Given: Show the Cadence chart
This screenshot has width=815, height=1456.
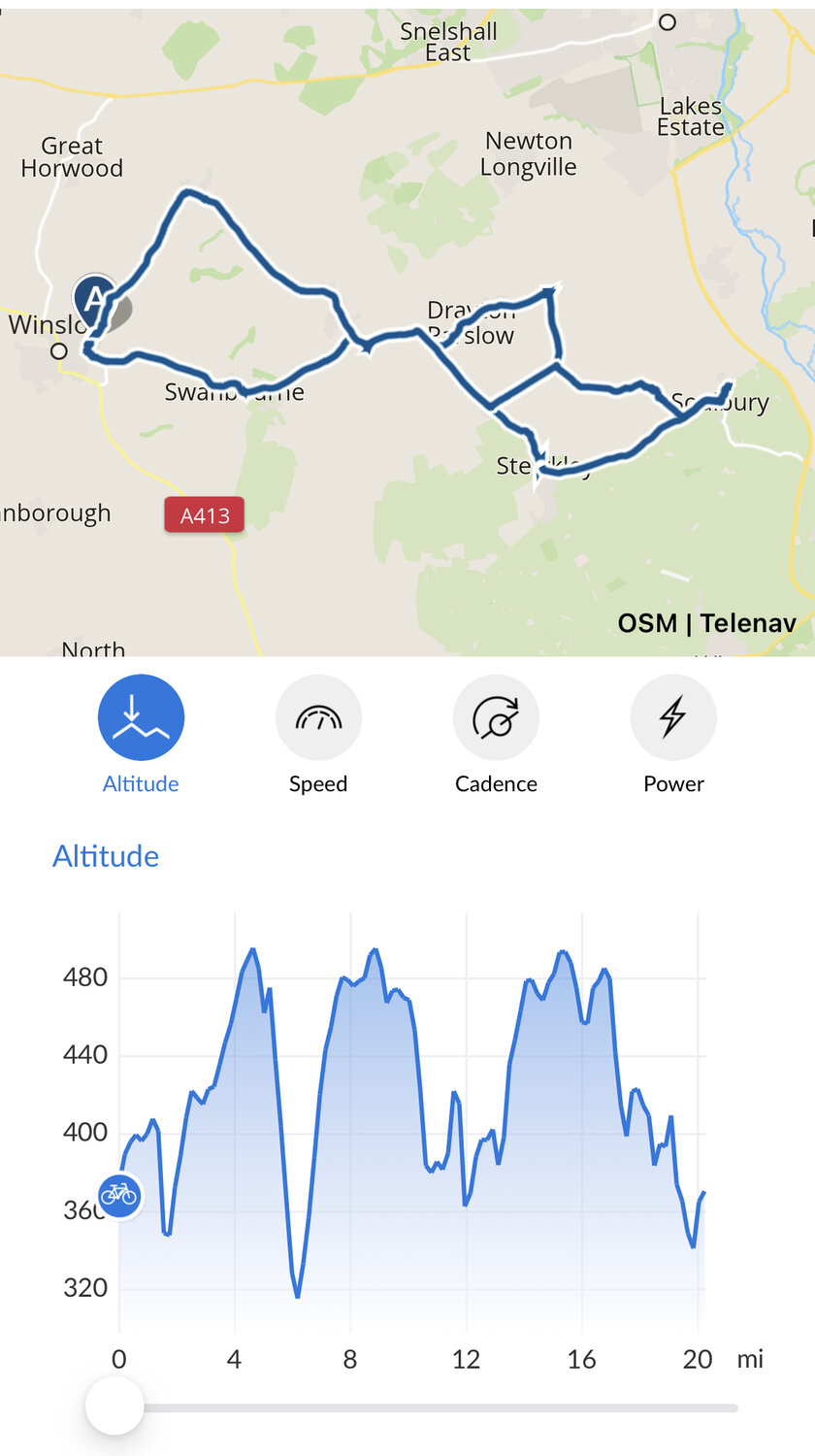Looking at the screenshot, I should 496,718.
